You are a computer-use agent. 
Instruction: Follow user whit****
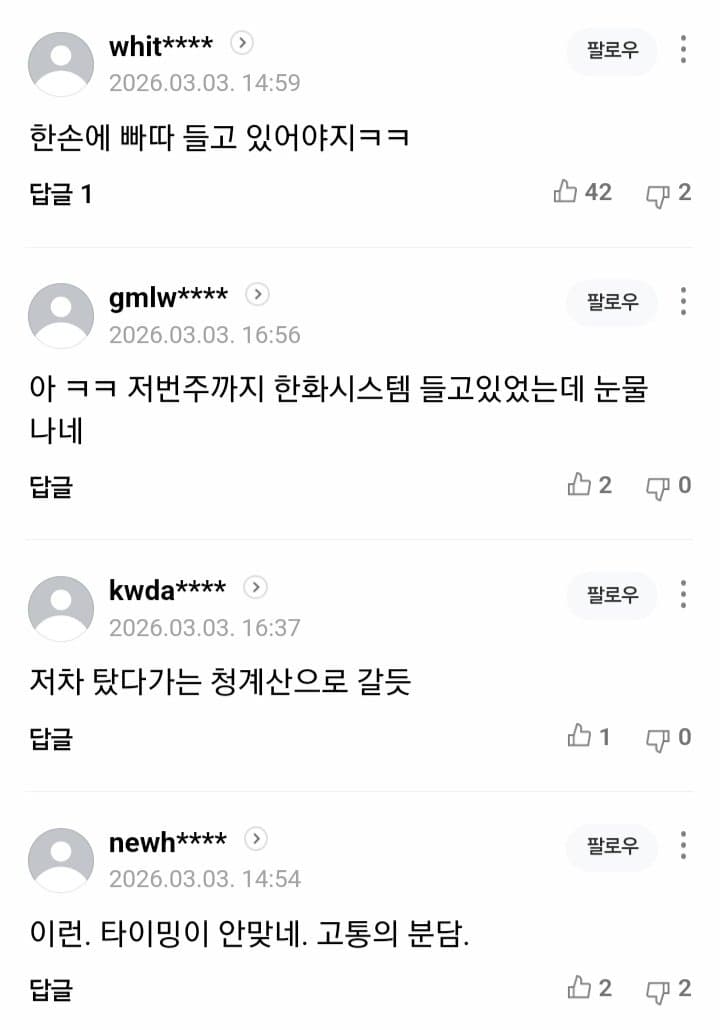(x=611, y=51)
